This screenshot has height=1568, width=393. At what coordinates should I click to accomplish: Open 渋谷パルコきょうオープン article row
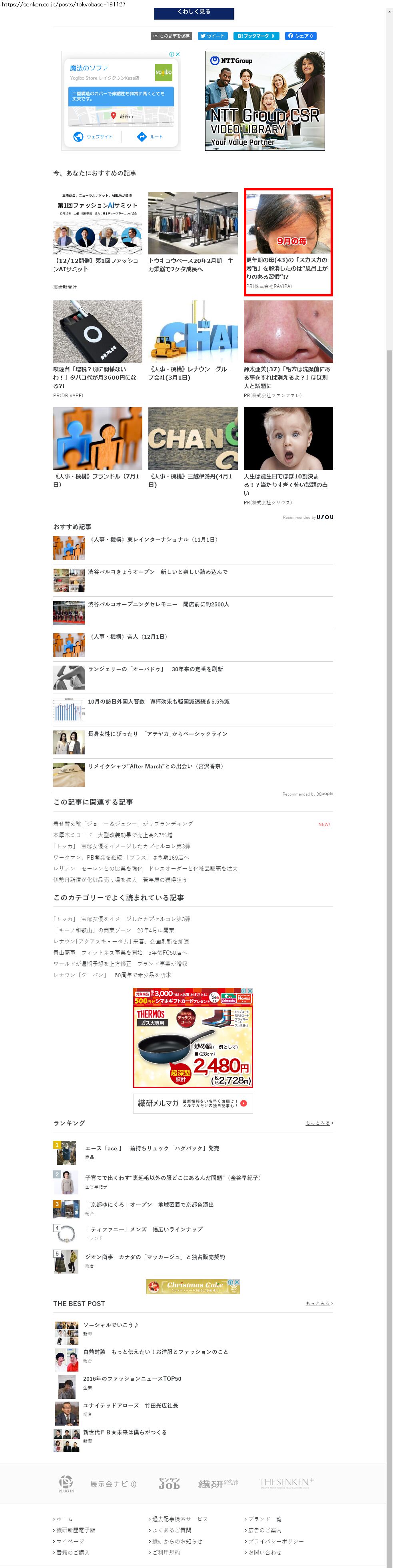click(x=158, y=572)
